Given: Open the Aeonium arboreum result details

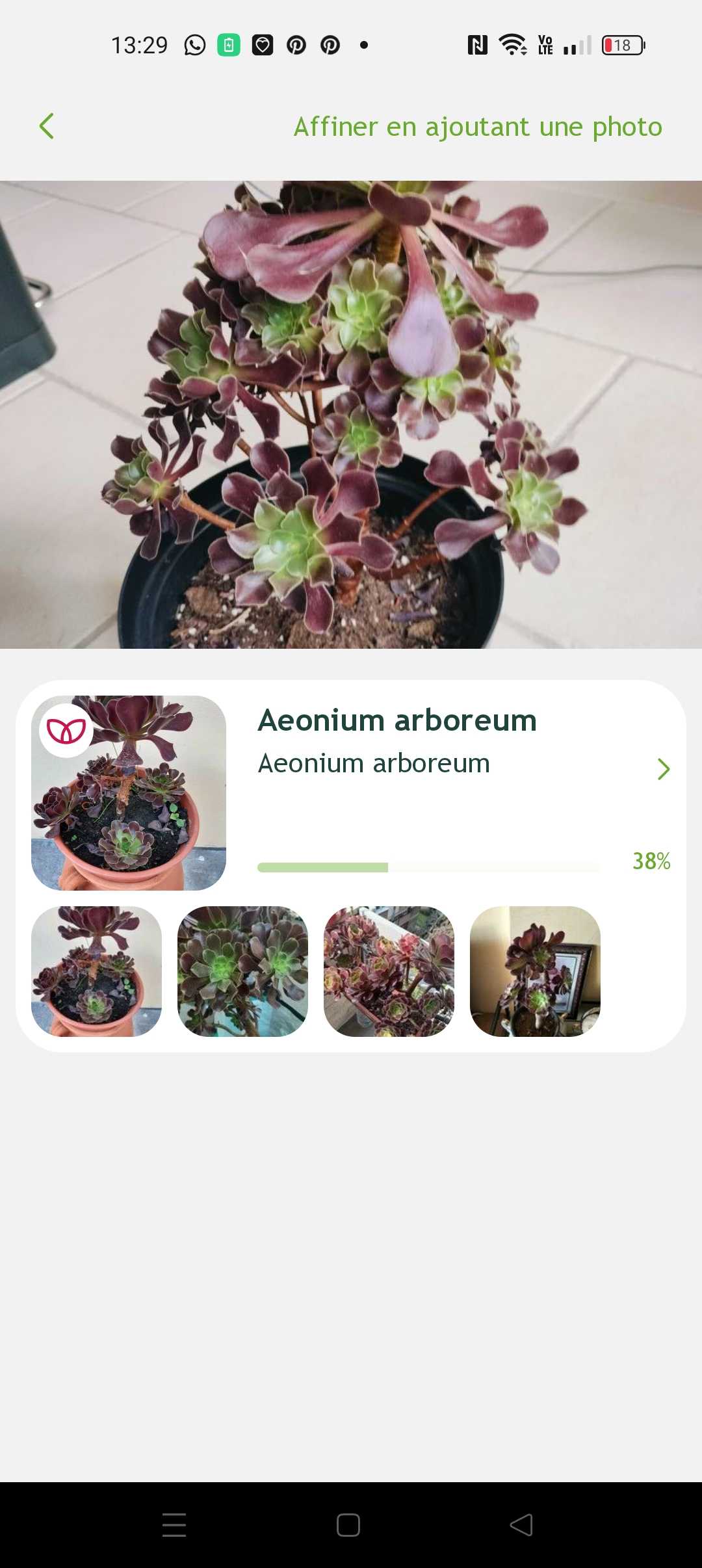Looking at the screenshot, I should [662, 769].
